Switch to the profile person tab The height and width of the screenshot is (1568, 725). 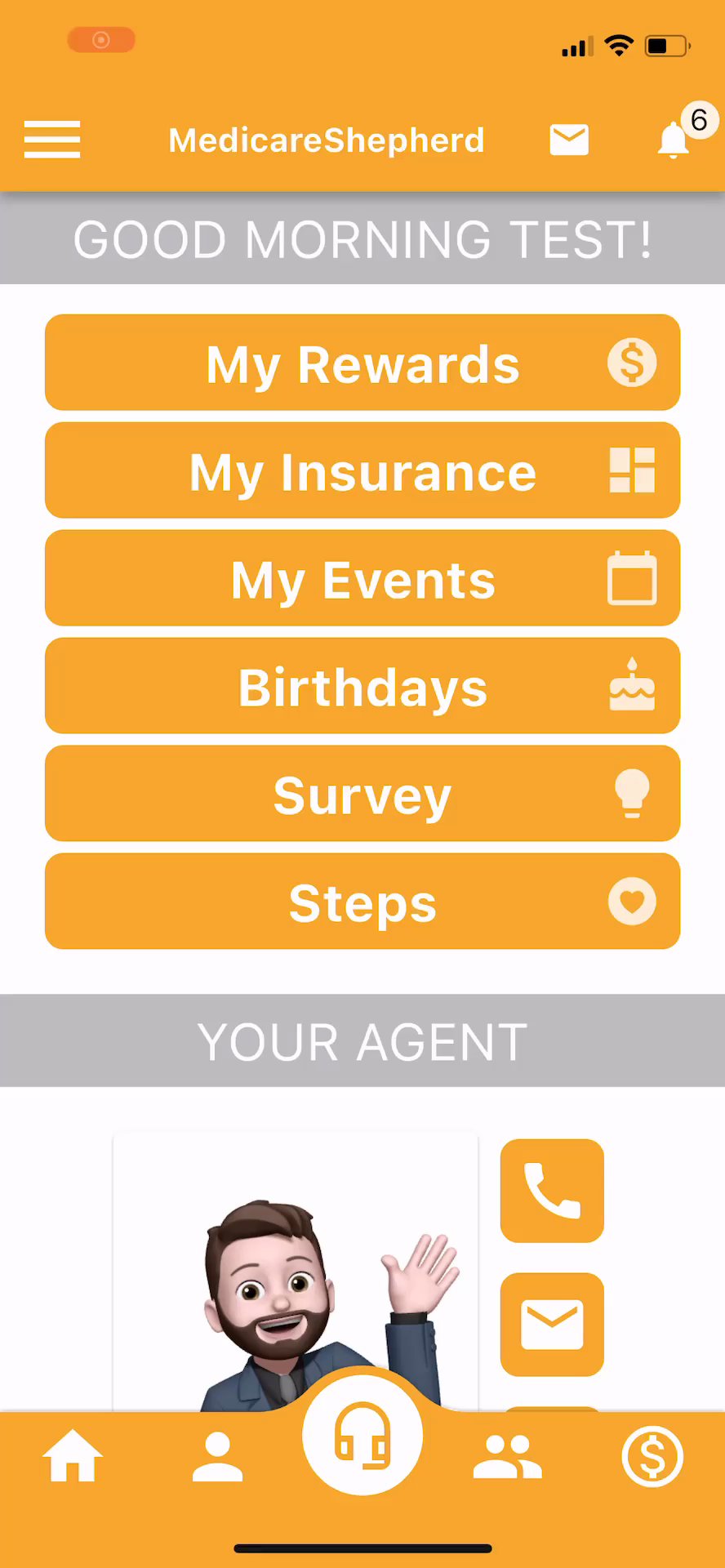click(x=217, y=1456)
